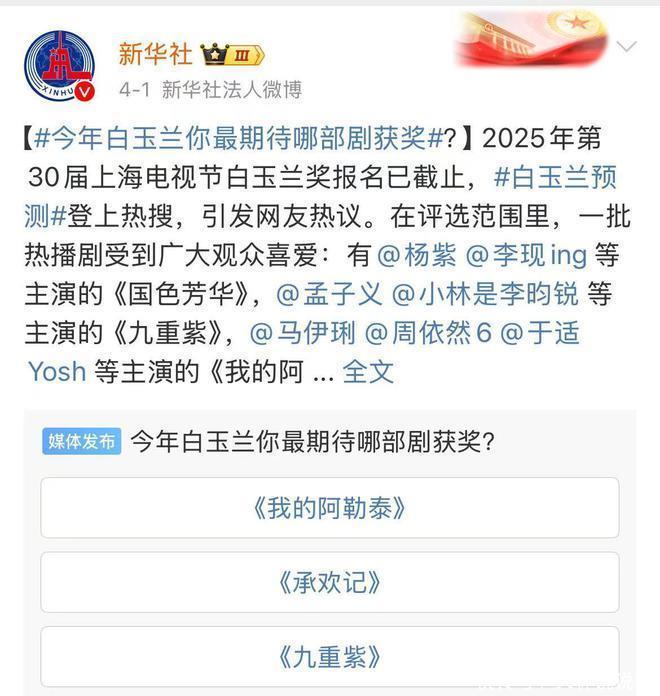Vote for 《我的阿勒泰》 in the poll
The image size is (660, 696).
pyautogui.click(x=329, y=508)
